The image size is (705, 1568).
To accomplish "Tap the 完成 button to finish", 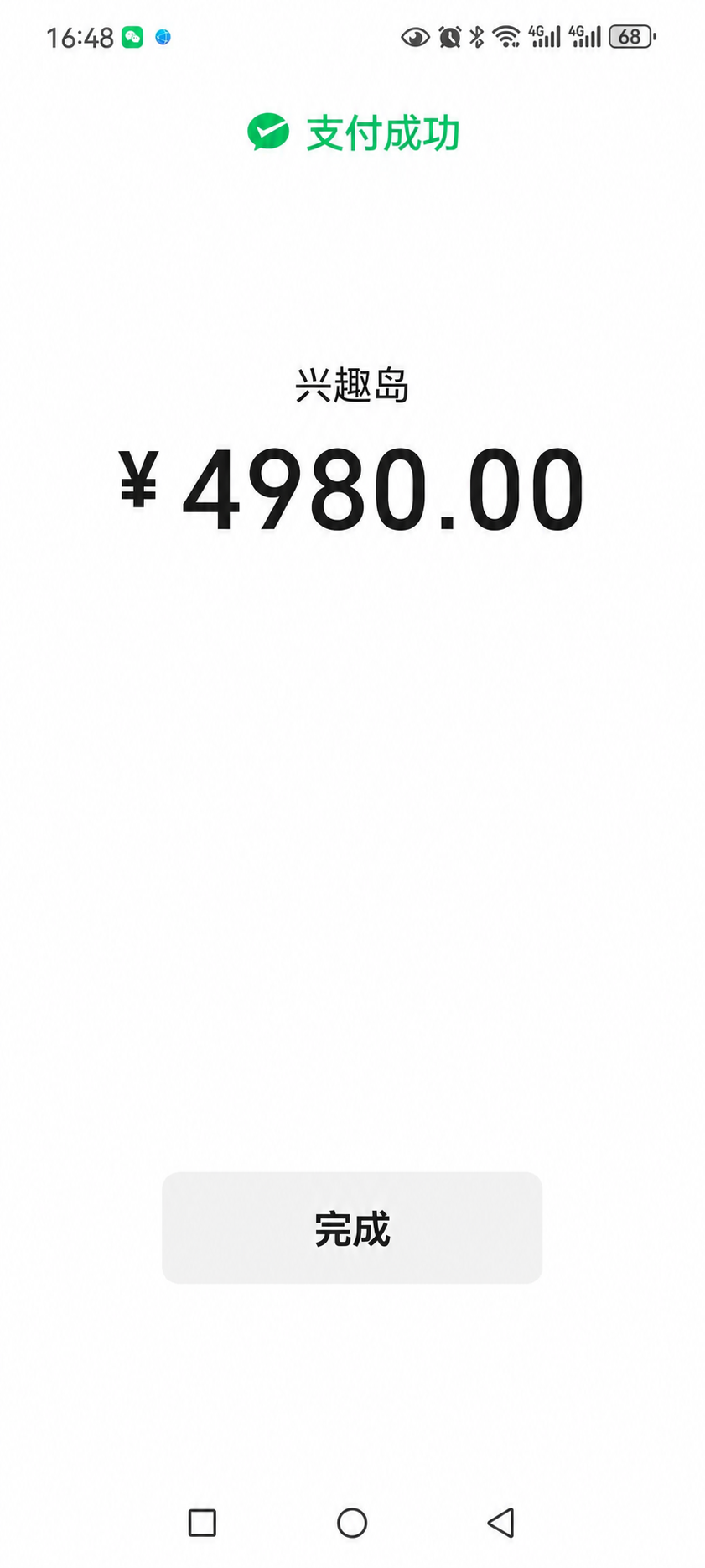I will coord(352,1228).
